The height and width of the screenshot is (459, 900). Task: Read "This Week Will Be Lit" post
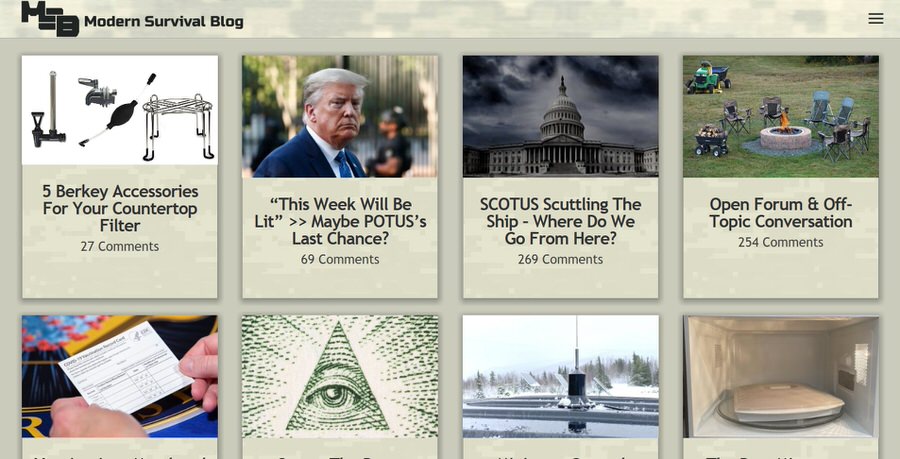(340, 221)
